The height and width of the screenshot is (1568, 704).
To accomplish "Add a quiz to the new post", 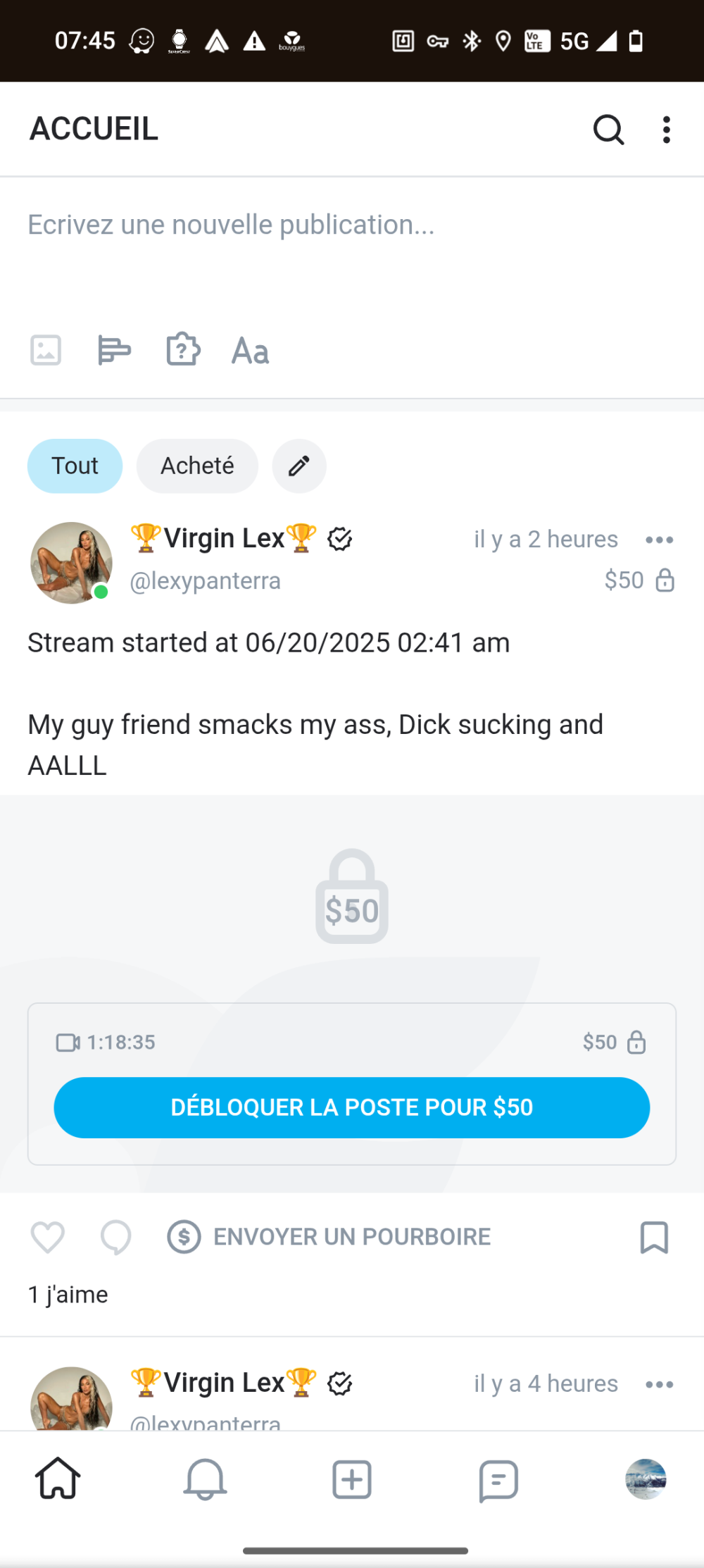I will 183,350.
